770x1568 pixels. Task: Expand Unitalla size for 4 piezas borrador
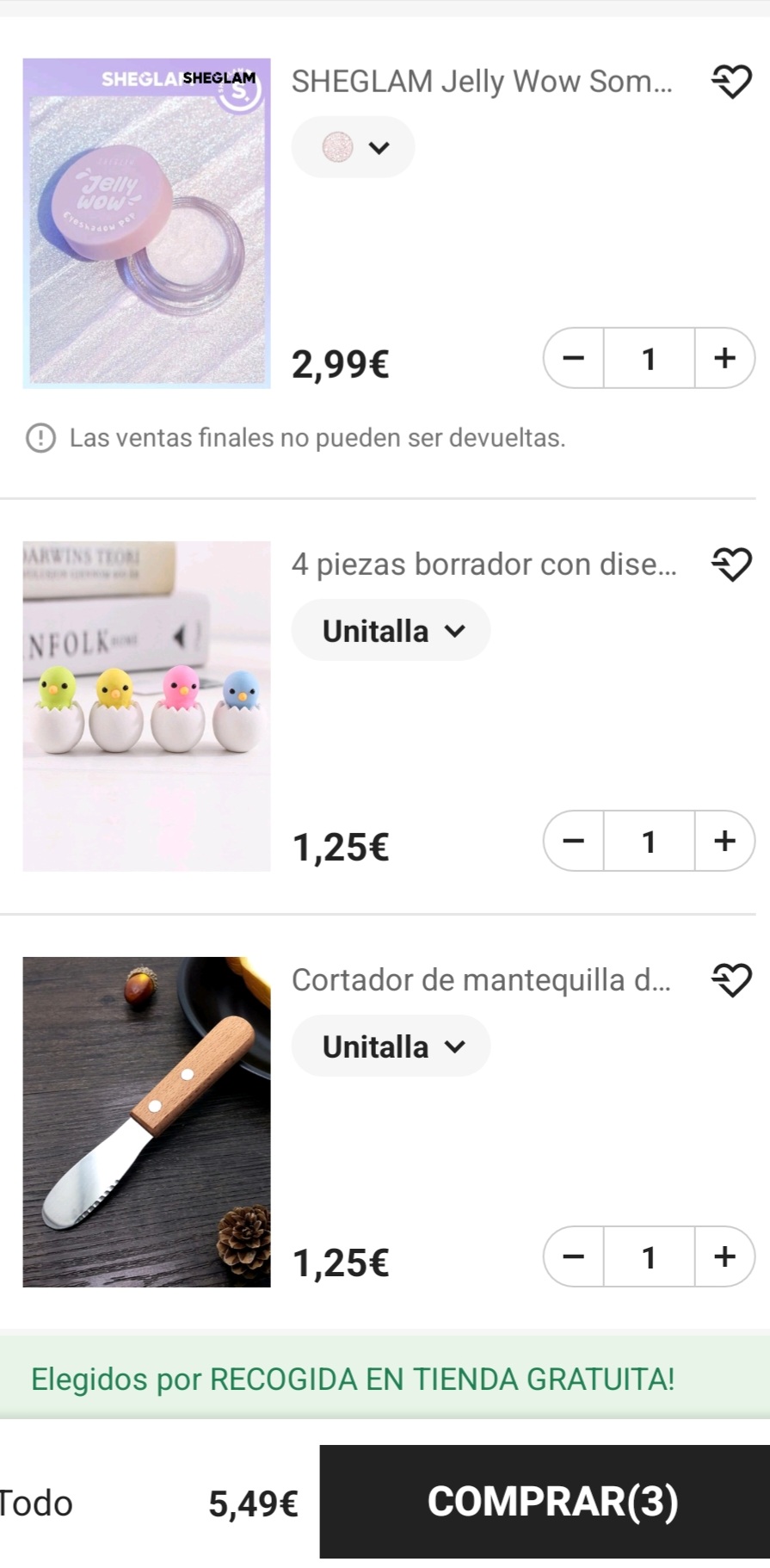click(x=391, y=631)
